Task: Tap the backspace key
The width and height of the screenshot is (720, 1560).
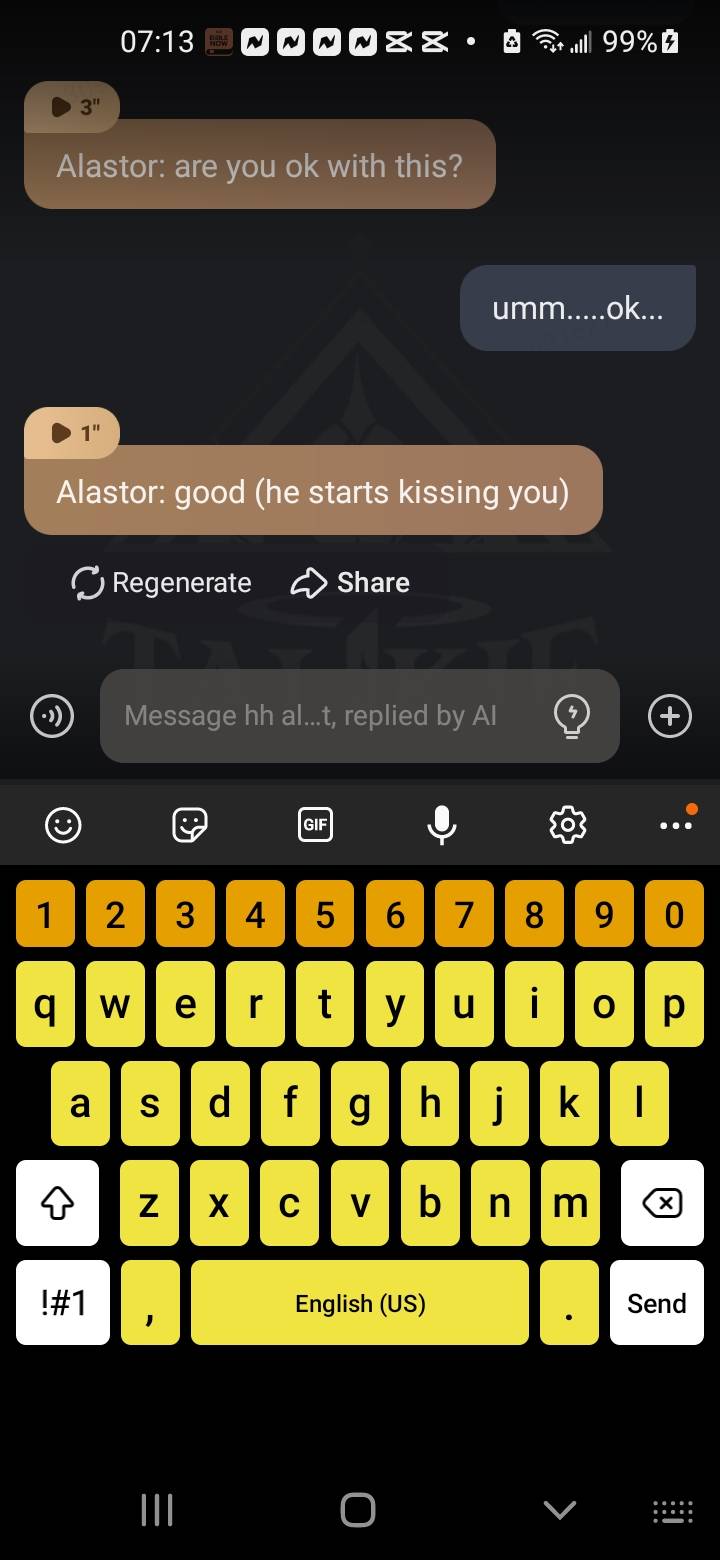Action: click(662, 1203)
